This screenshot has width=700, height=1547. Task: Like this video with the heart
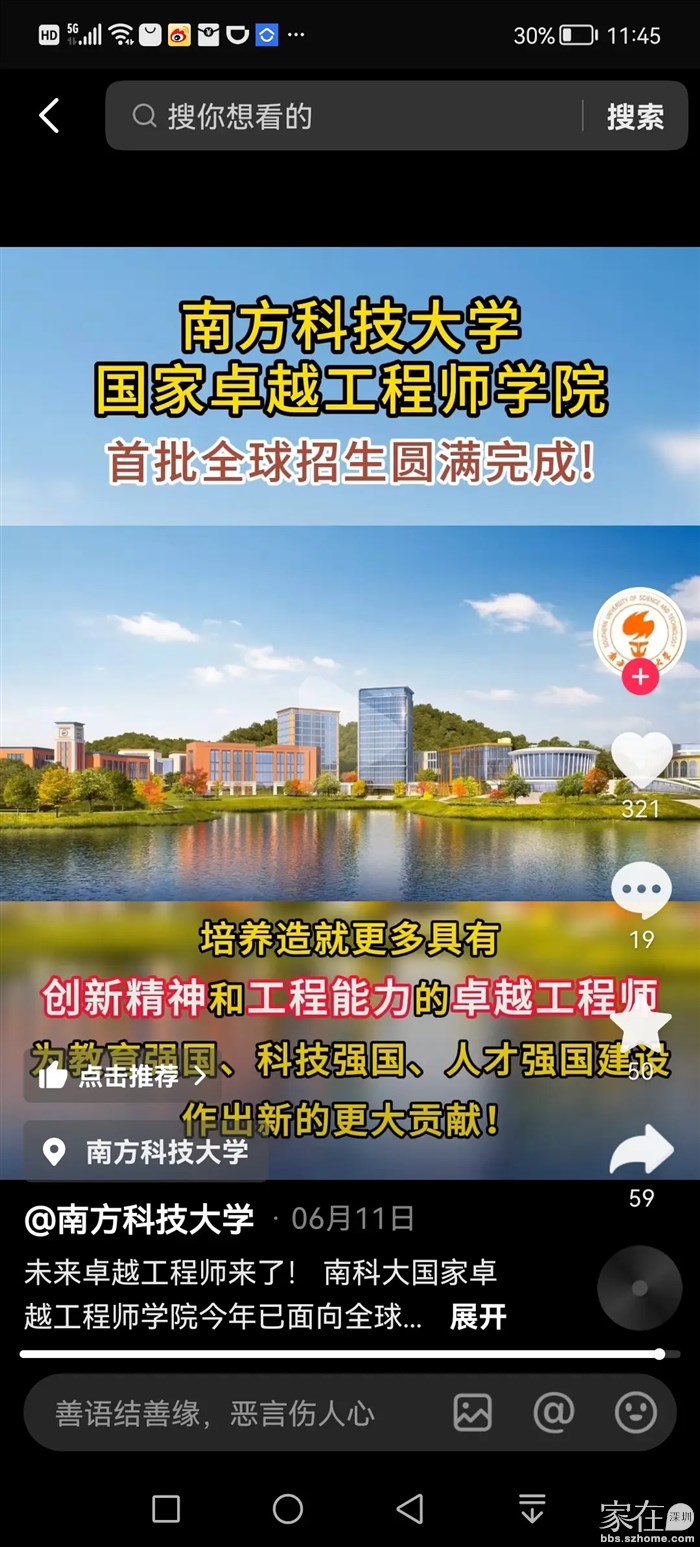pos(641,762)
